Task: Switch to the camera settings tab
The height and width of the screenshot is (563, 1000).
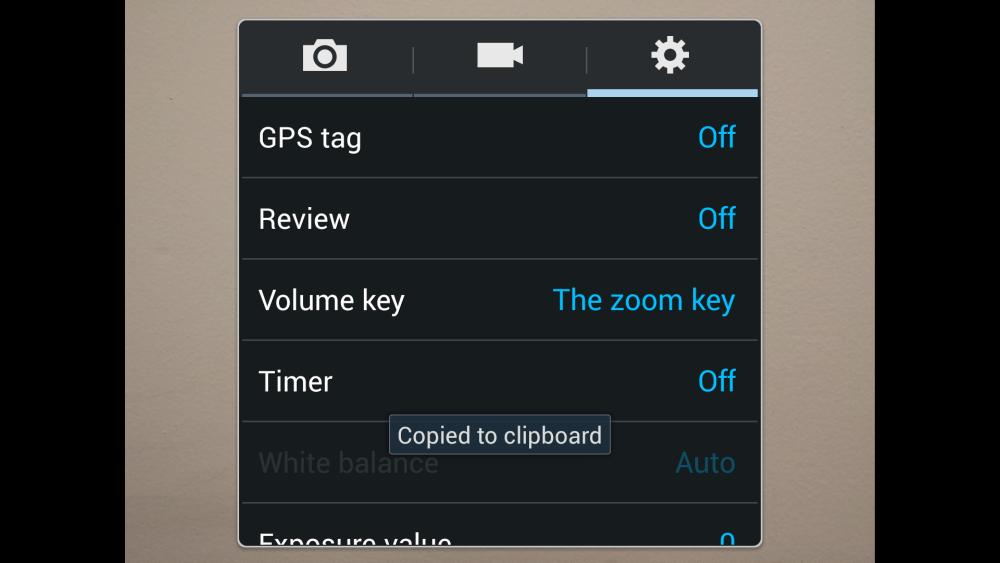Action: (x=325, y=56)
